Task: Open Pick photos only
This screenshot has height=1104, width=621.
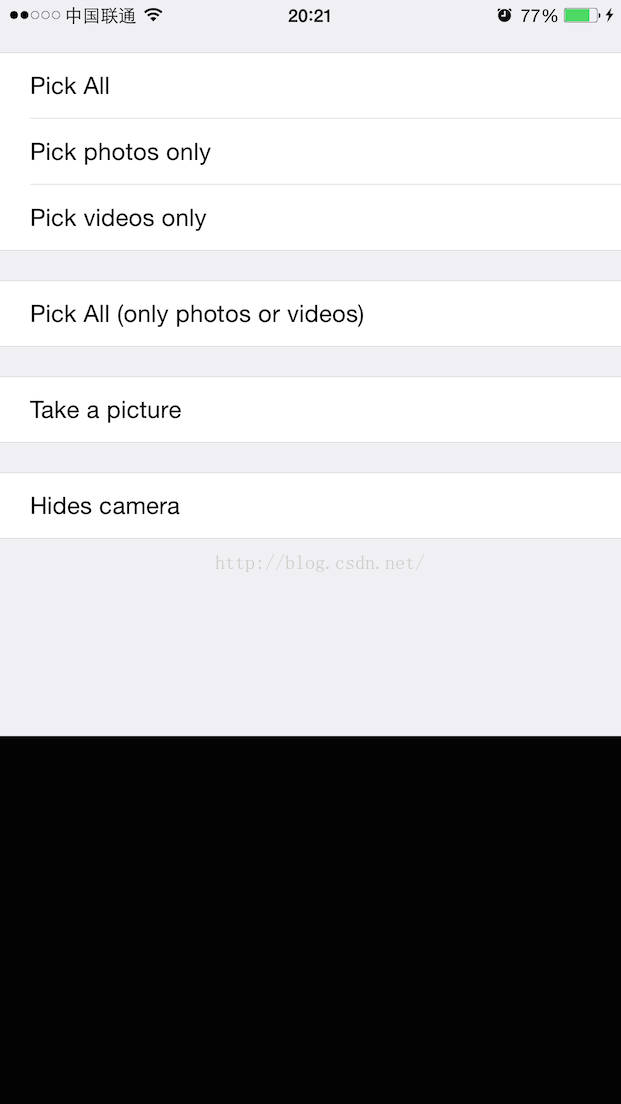Action: [x=310, y=151]
